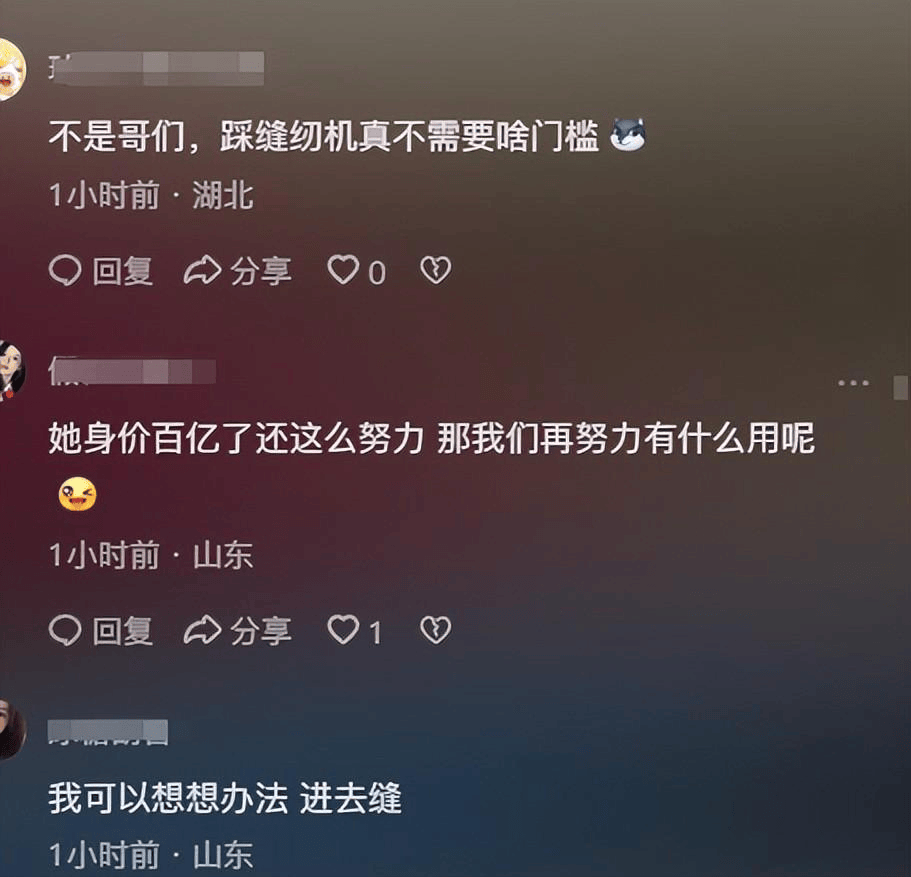
Task: Reply to the 踩缝纫机 comment from 湖北
Action: click(100, 271)
